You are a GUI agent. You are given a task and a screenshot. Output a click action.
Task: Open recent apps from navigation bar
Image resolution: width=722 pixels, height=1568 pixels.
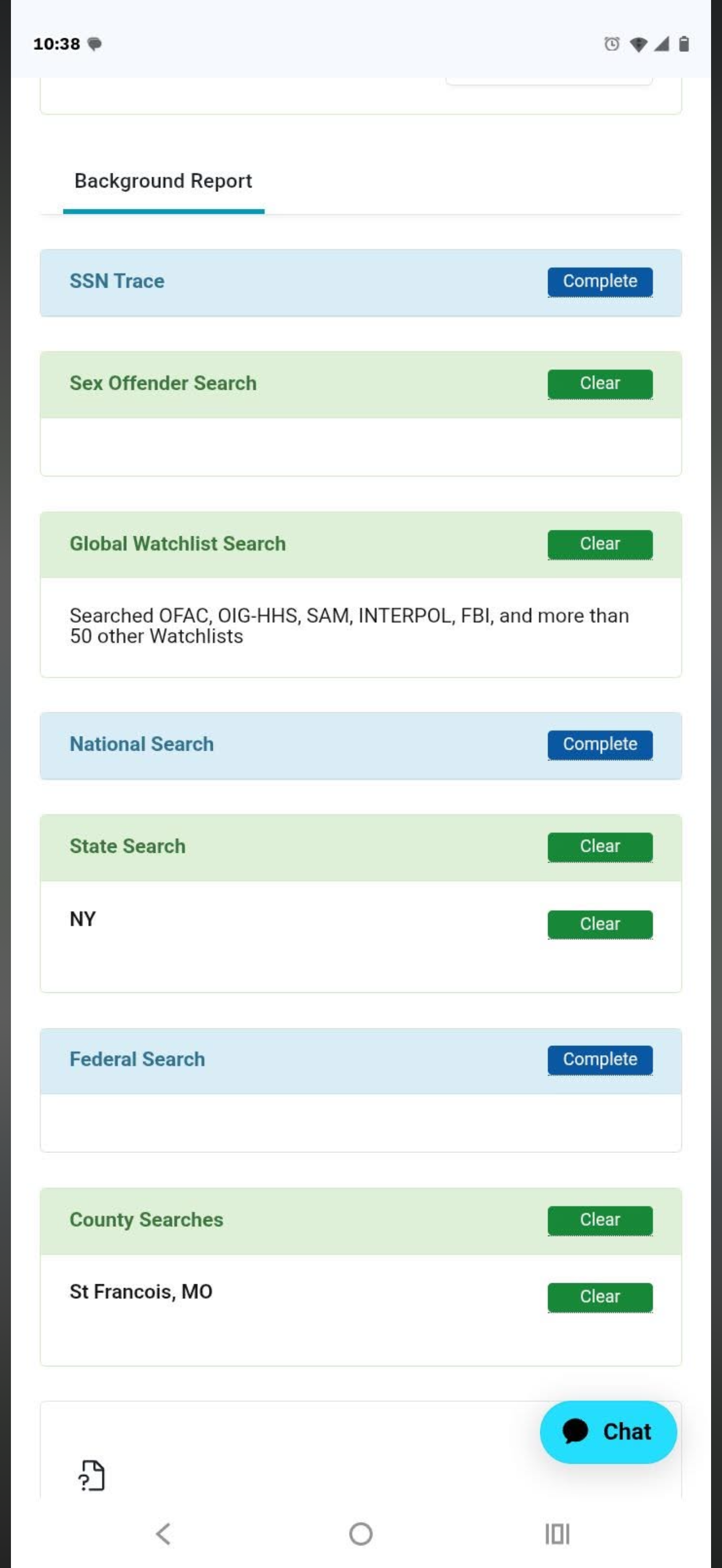pyautogui.click(x=557, y=1534)
